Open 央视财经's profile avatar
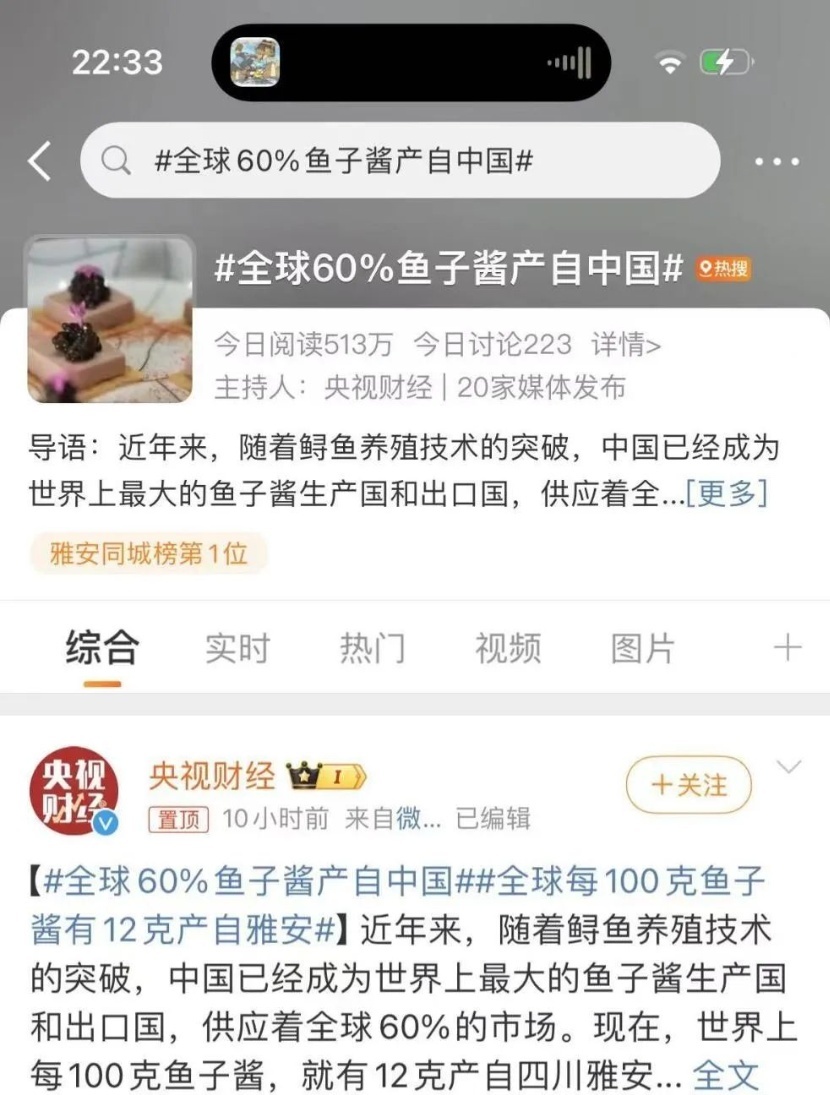 click(74, 794)
